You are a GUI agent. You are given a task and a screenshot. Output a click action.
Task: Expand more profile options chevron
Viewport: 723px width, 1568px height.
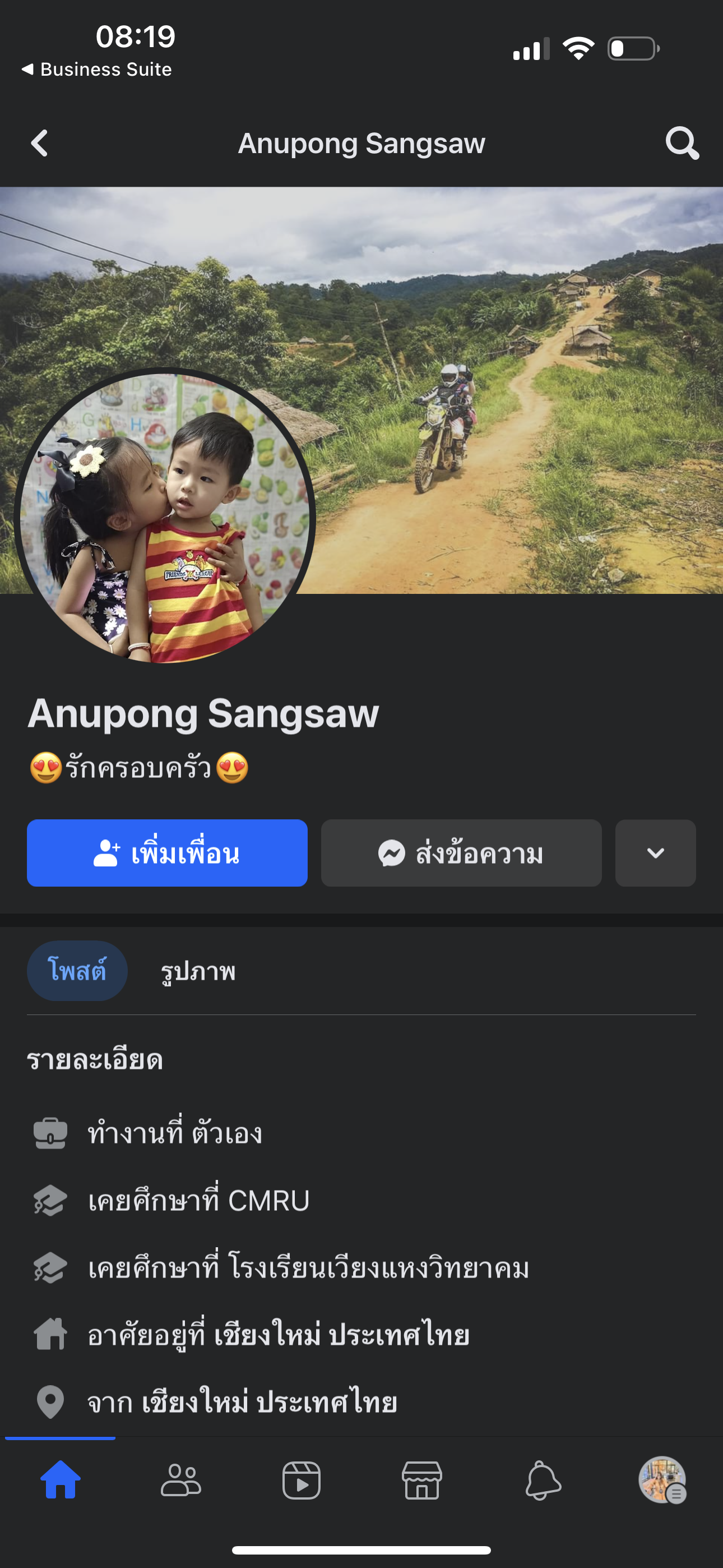[655, 853]
